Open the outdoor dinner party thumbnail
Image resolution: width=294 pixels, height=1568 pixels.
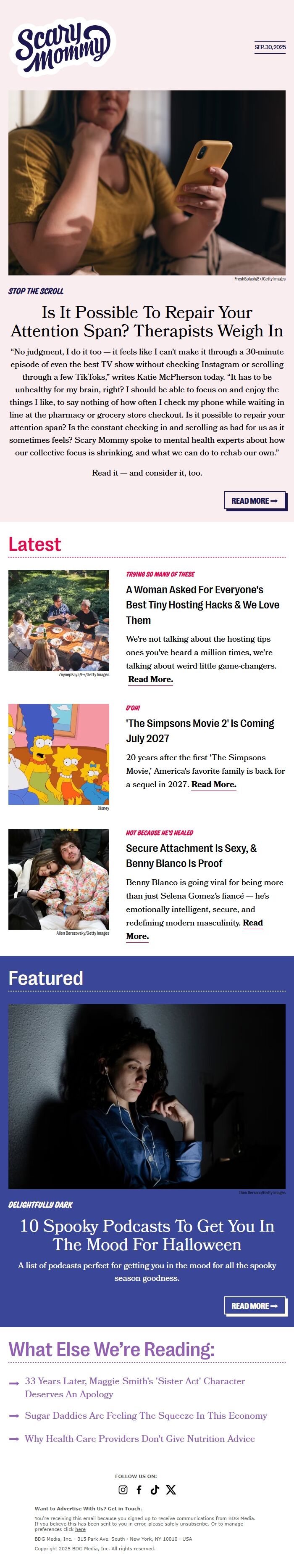59,620
